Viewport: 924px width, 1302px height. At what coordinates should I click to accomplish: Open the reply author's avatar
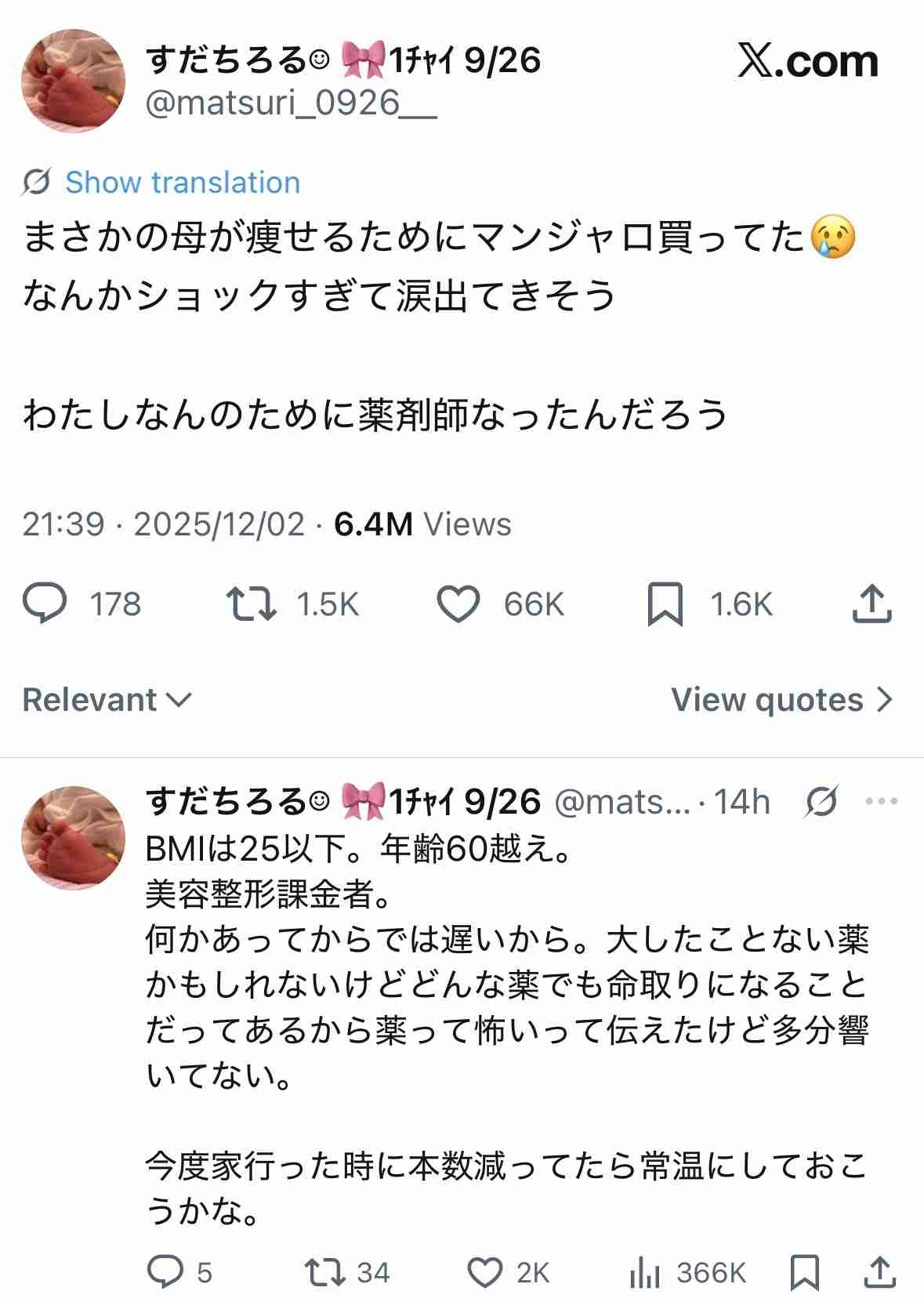(73, 838)
